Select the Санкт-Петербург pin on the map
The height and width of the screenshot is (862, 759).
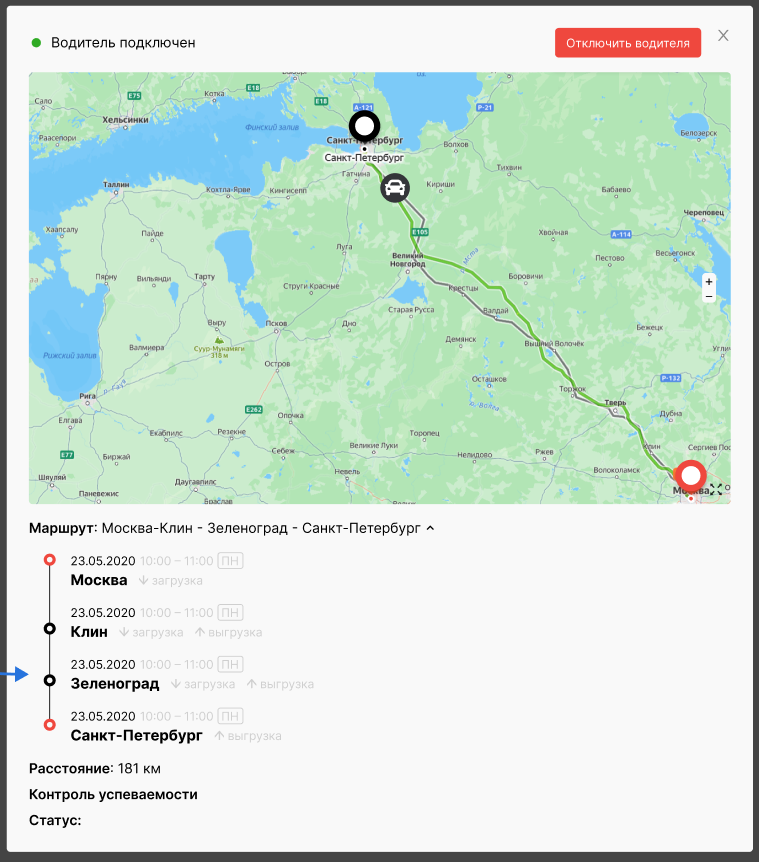[365, 126]
